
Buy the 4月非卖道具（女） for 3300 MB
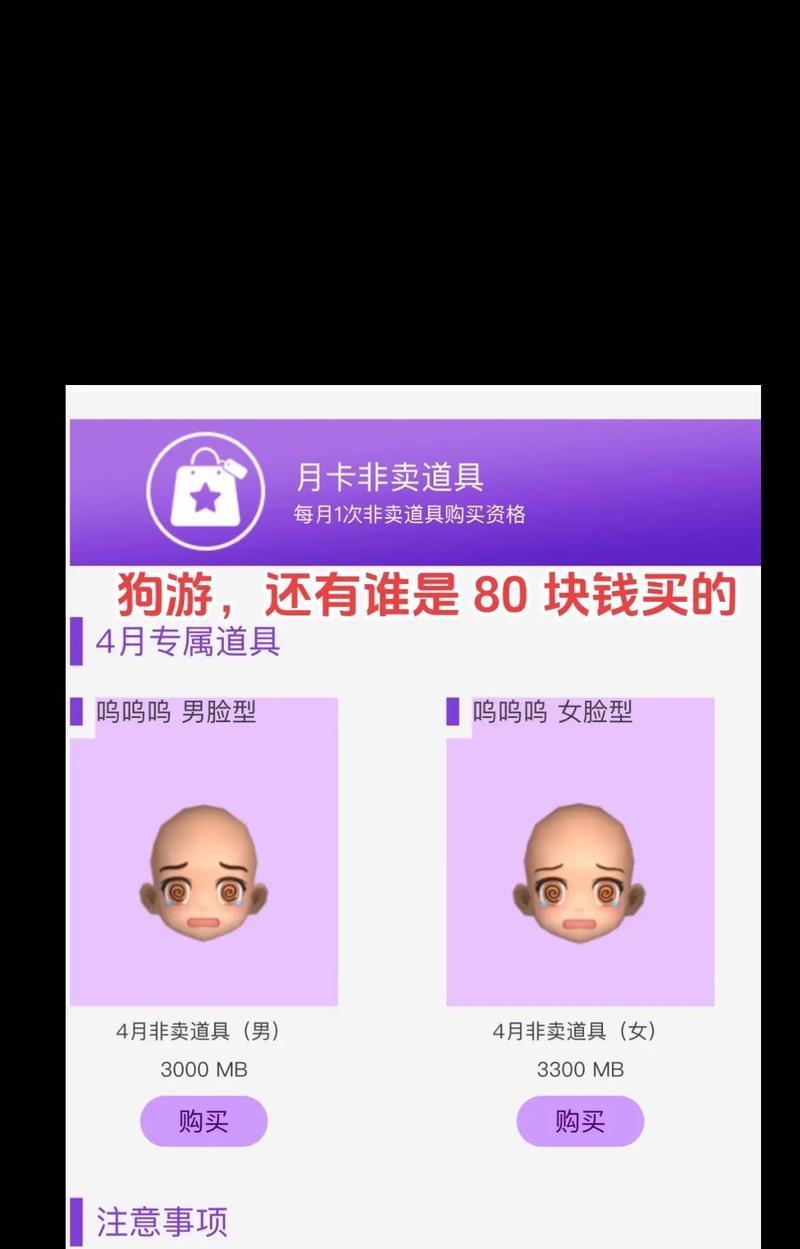click(580, 1121)
